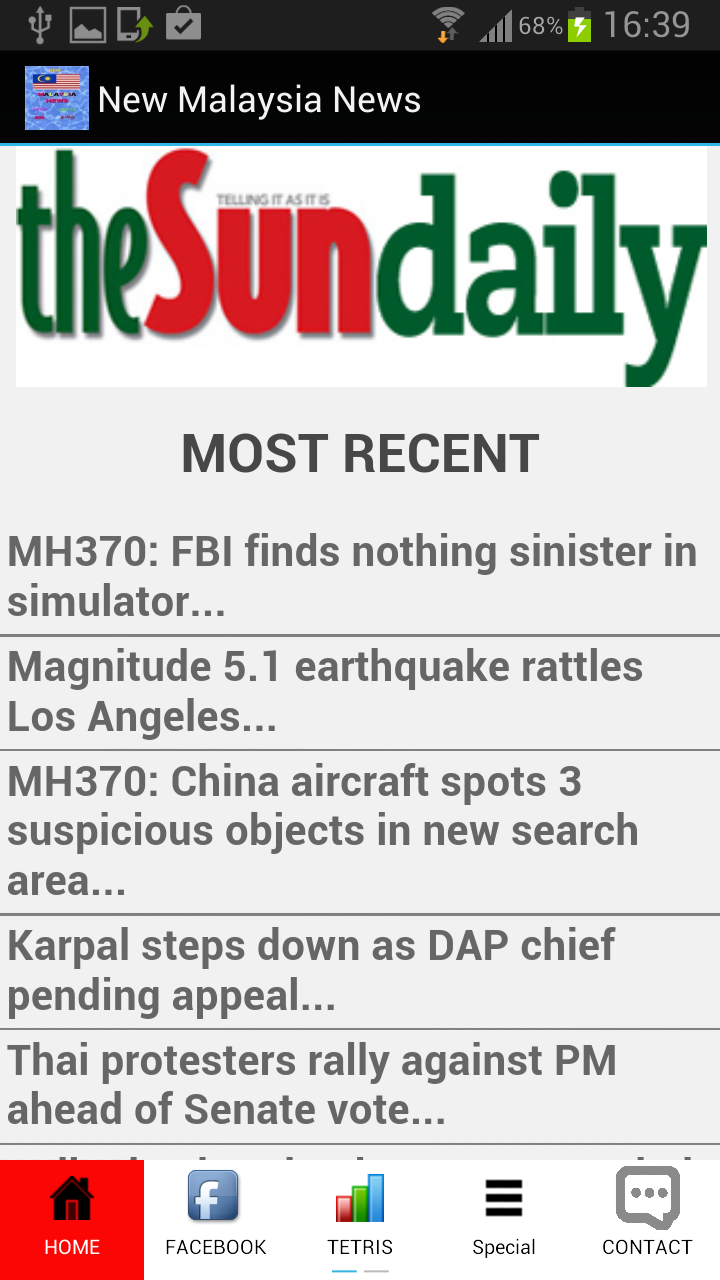Screen dimensions: 720x1280
Task: Read Thai protesters rally article
Action: [x=311, y=1085]
